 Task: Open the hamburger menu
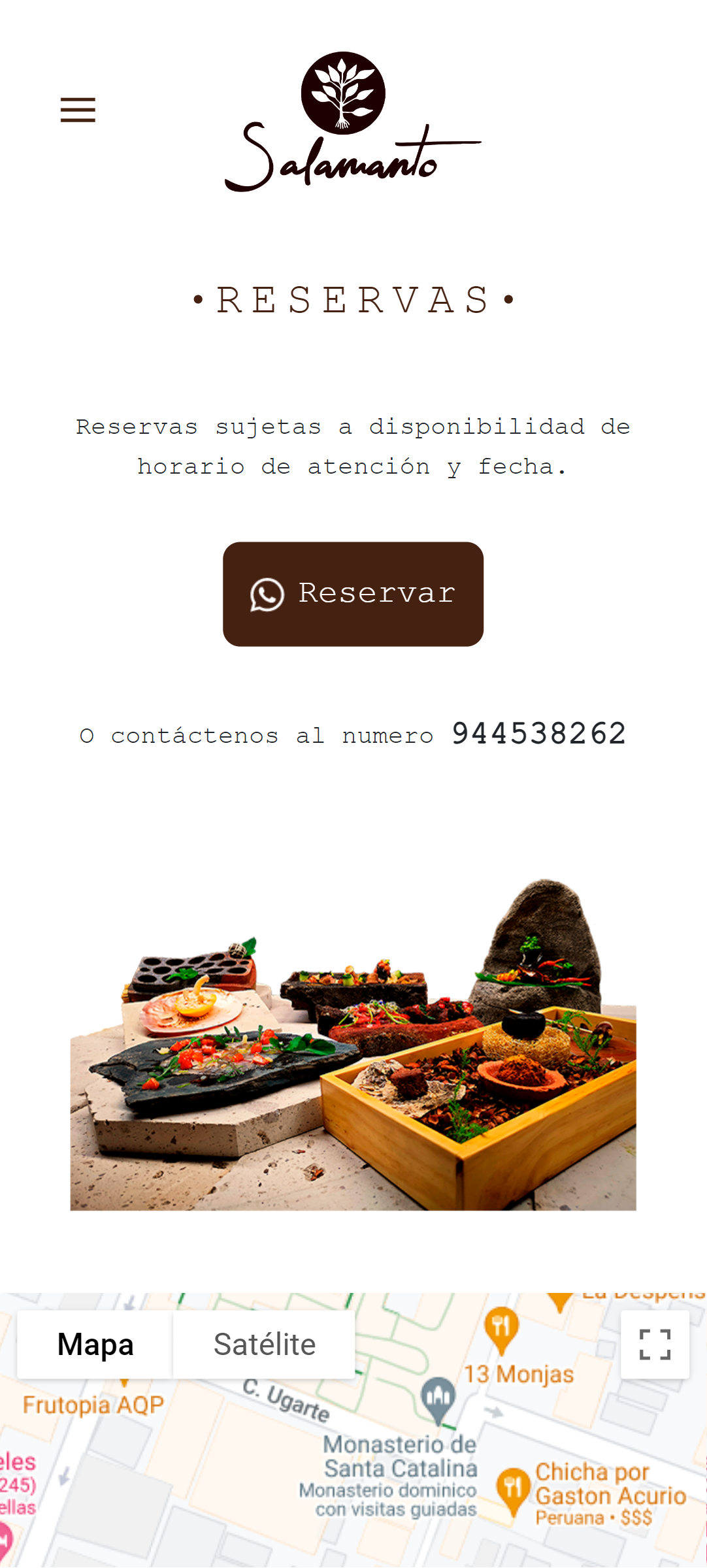[x=78, y=110]
